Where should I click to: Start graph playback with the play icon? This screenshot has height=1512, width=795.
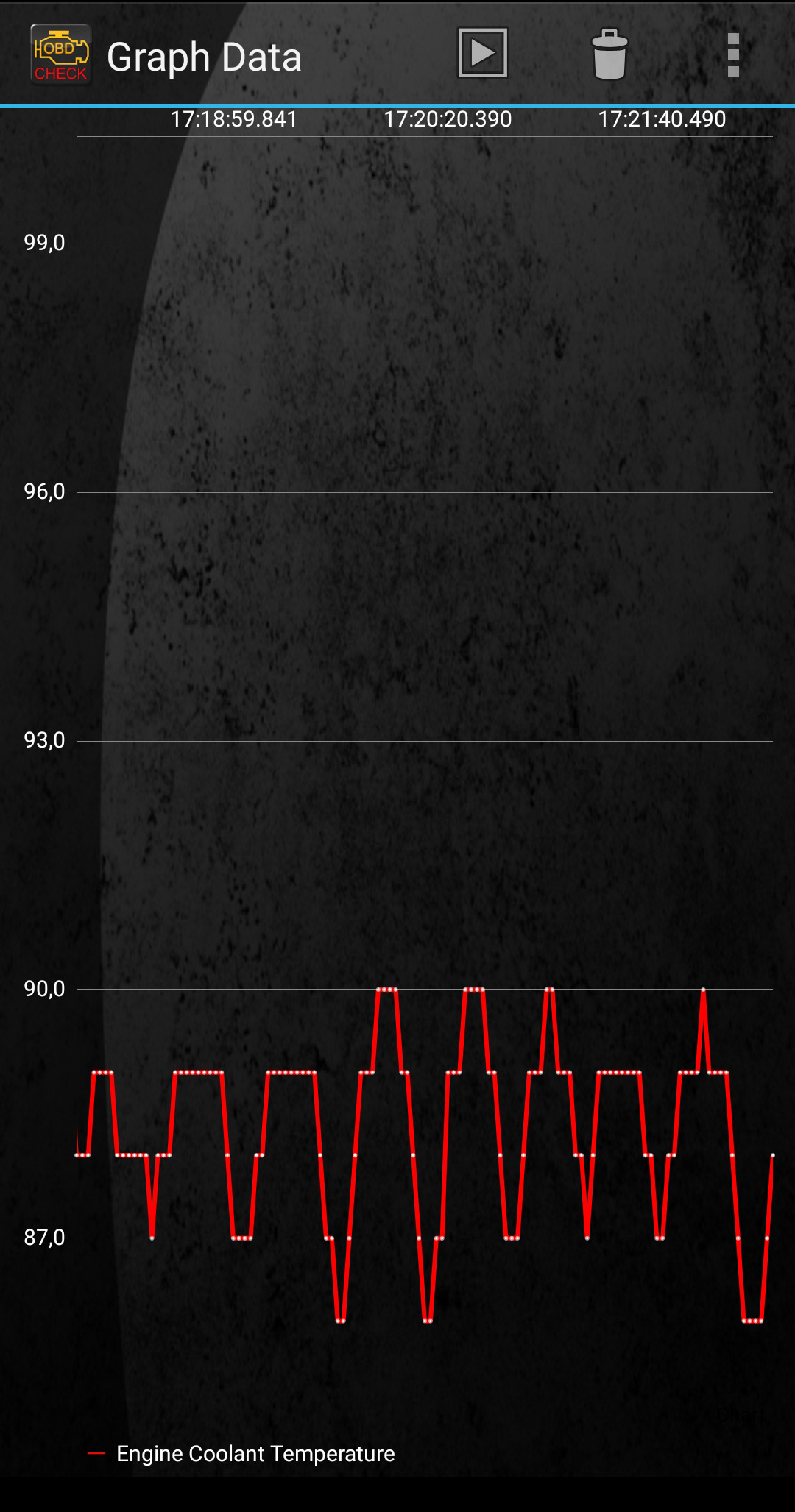483,53
